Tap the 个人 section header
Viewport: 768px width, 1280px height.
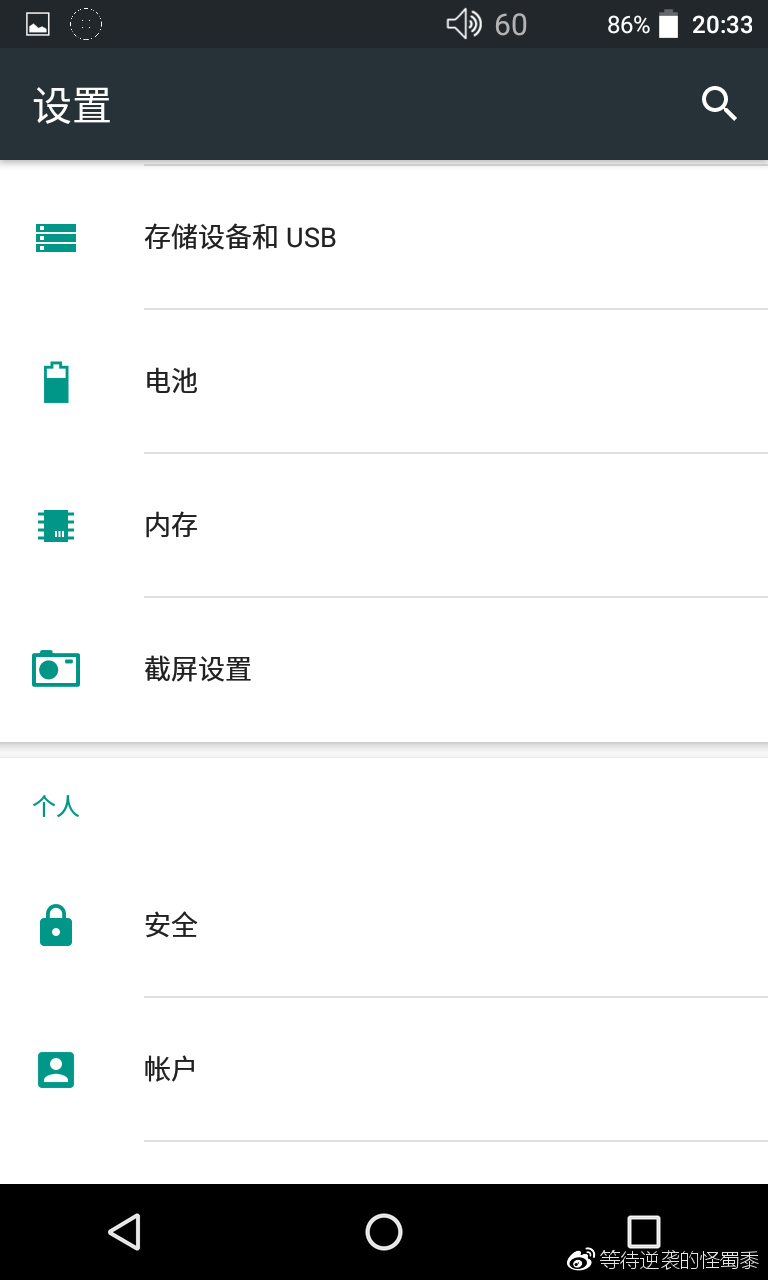click(57, 806)
